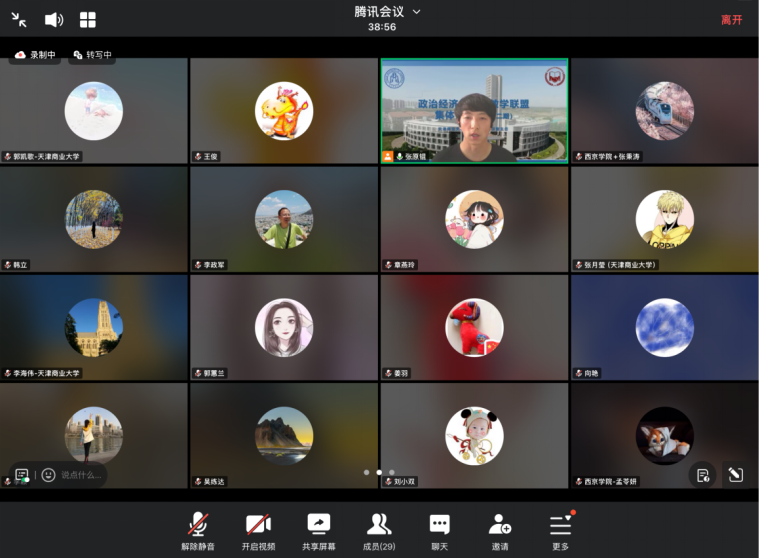Tap the 说点什么 message input
The height and width of the screenshot is (558, 760).
(x=82, y=475)
